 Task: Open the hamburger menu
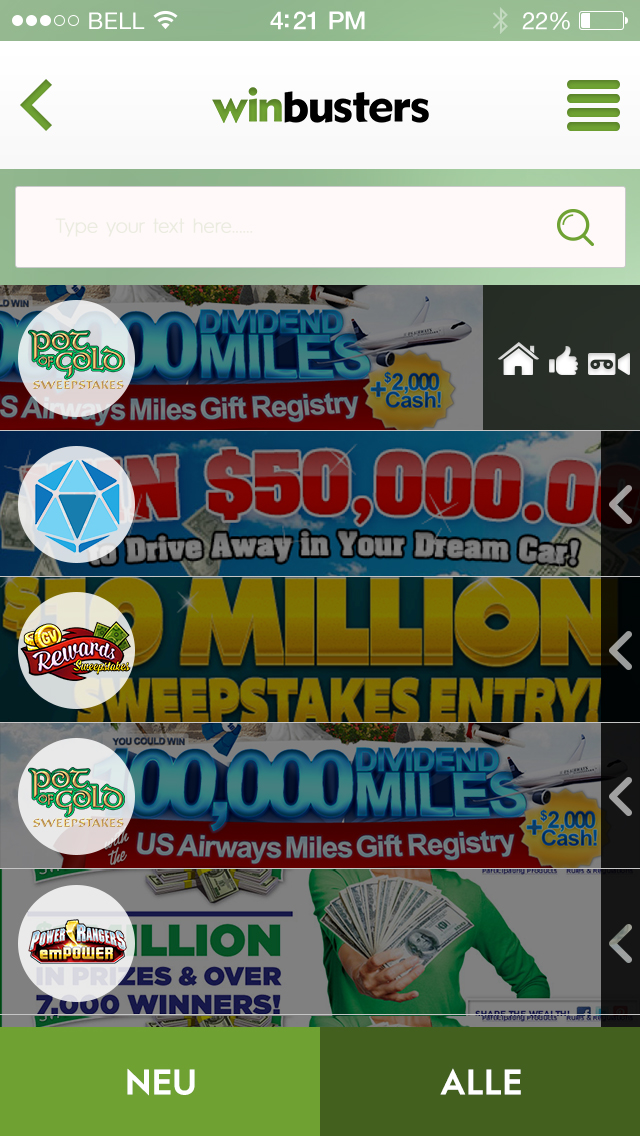[593, 105]
